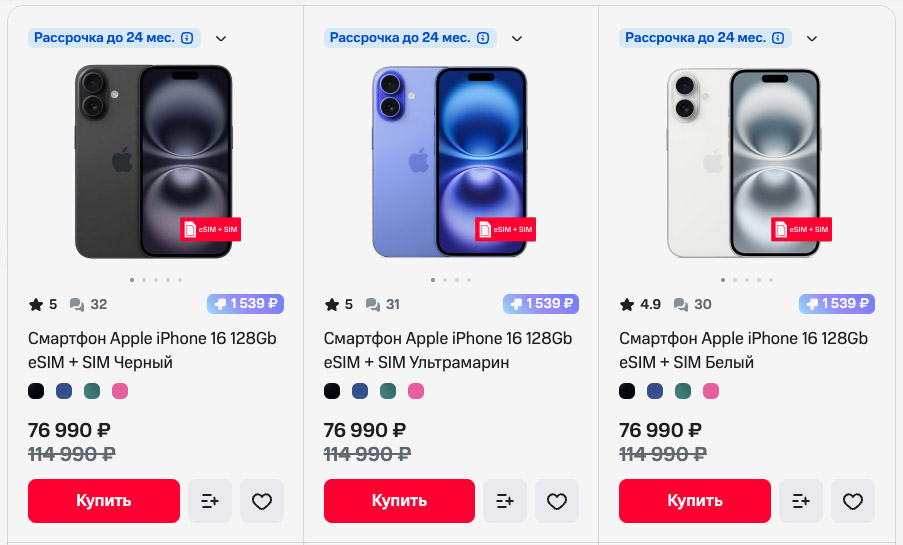Open the Ультрамарин iPhone 16 title link
The width and height of the screenshot is (903, 545).
coord(447,350)
